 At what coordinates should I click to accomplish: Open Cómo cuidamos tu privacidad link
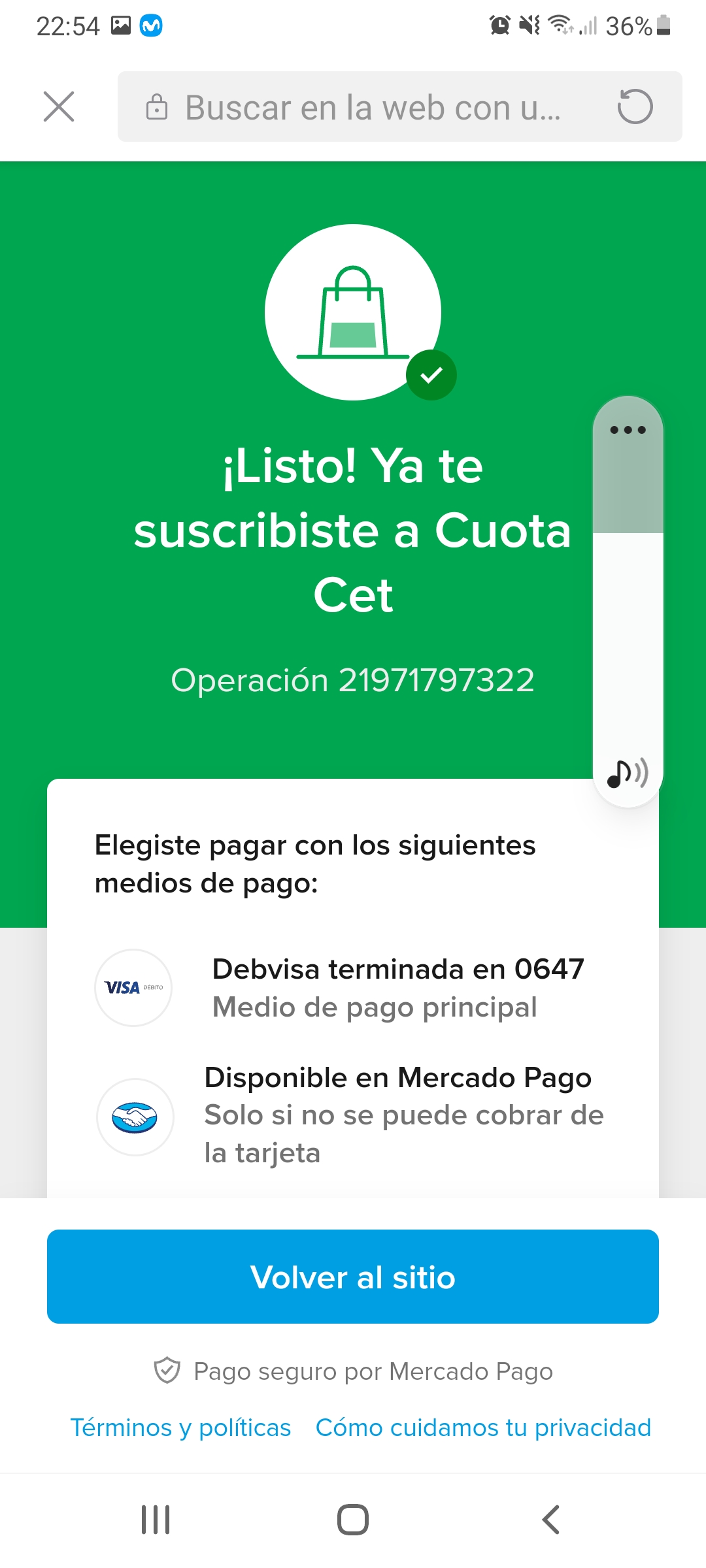click(x=483, y=1428)
